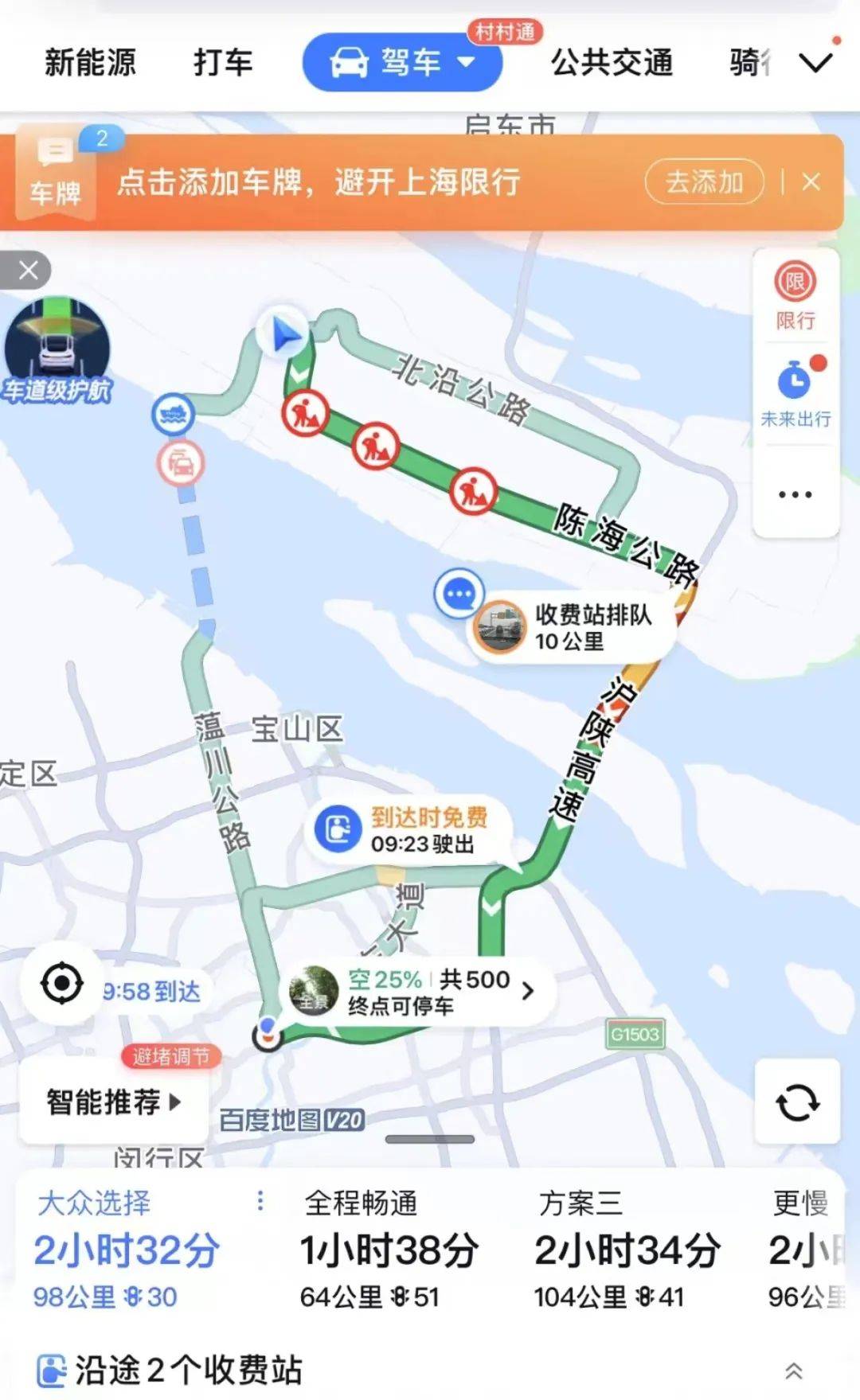The image size is (860, 1400).
Task: Switch to 公共交通 public transit tab
Action: pyautogui.click(x=612, y=62)
